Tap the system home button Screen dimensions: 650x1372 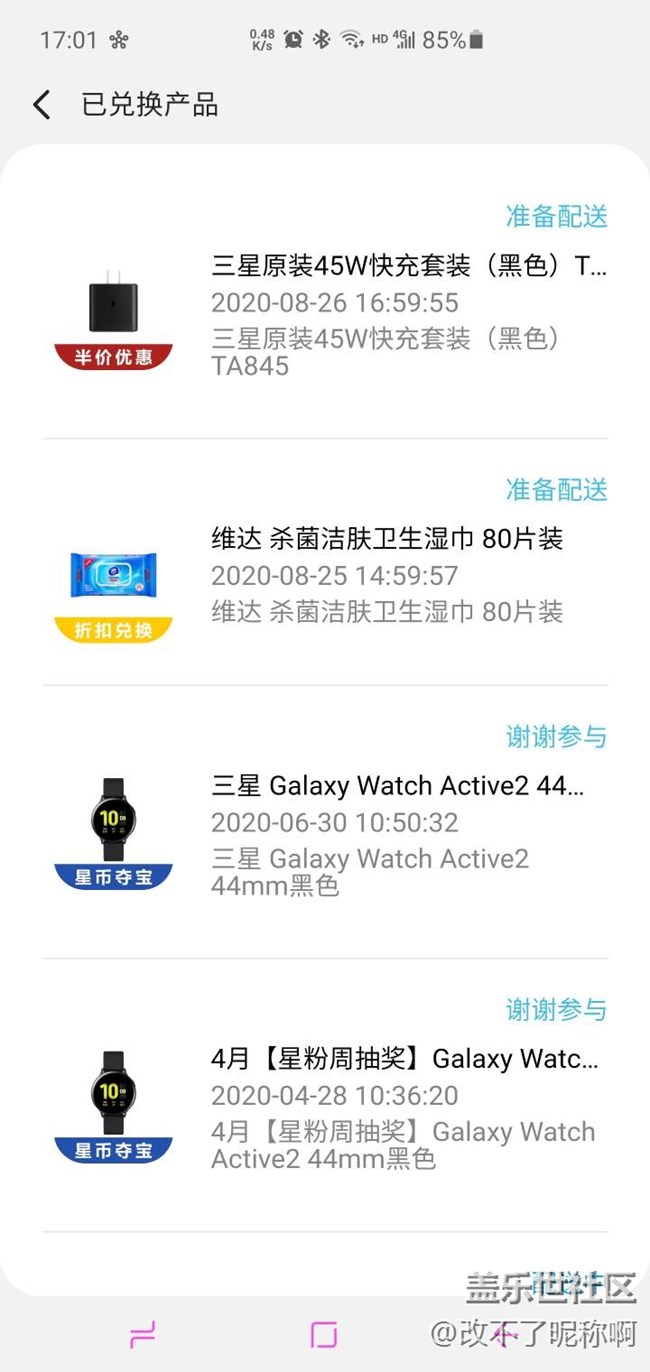pos(324,1334)
